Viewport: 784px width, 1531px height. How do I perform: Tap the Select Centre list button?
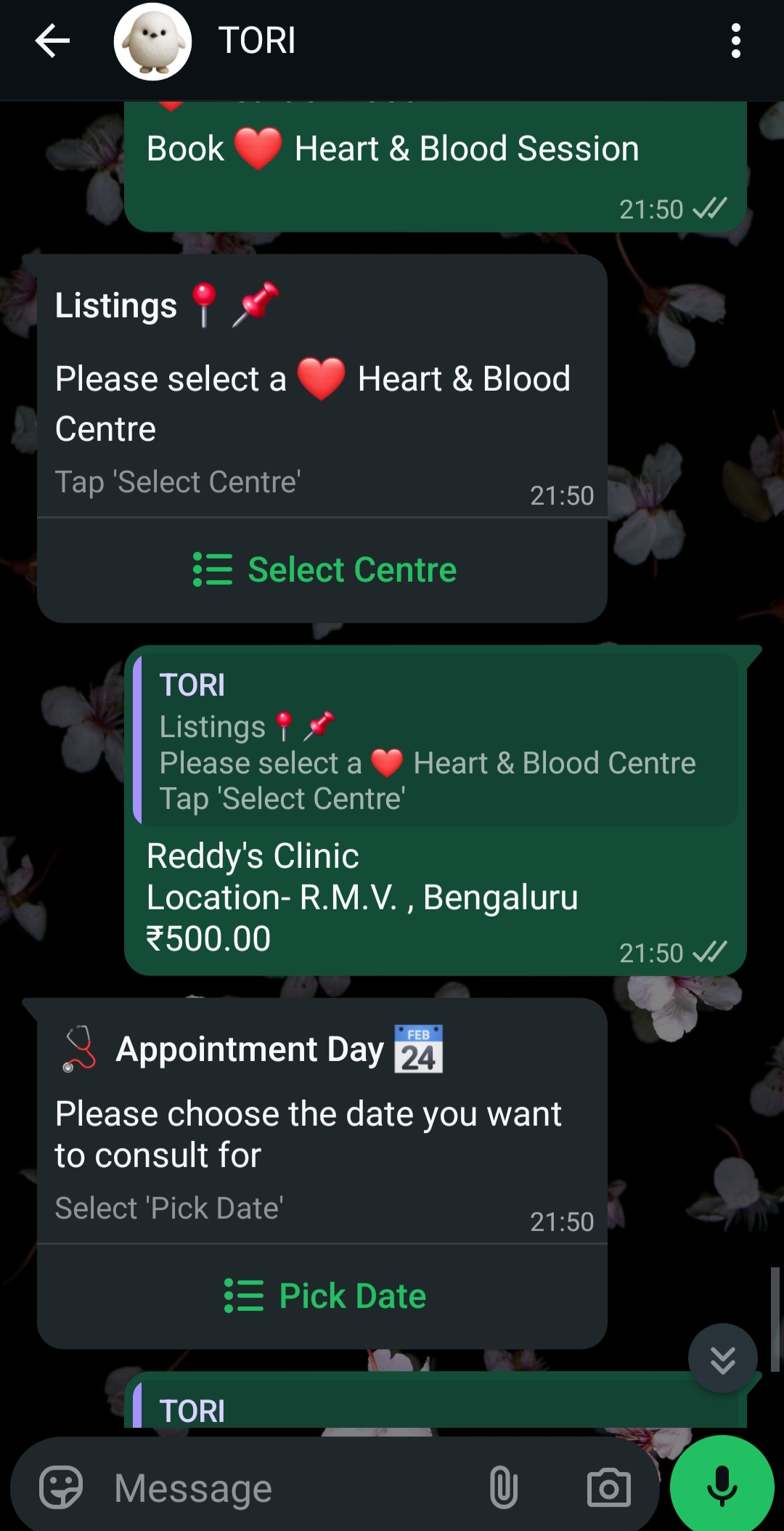[x=324, y=570]
